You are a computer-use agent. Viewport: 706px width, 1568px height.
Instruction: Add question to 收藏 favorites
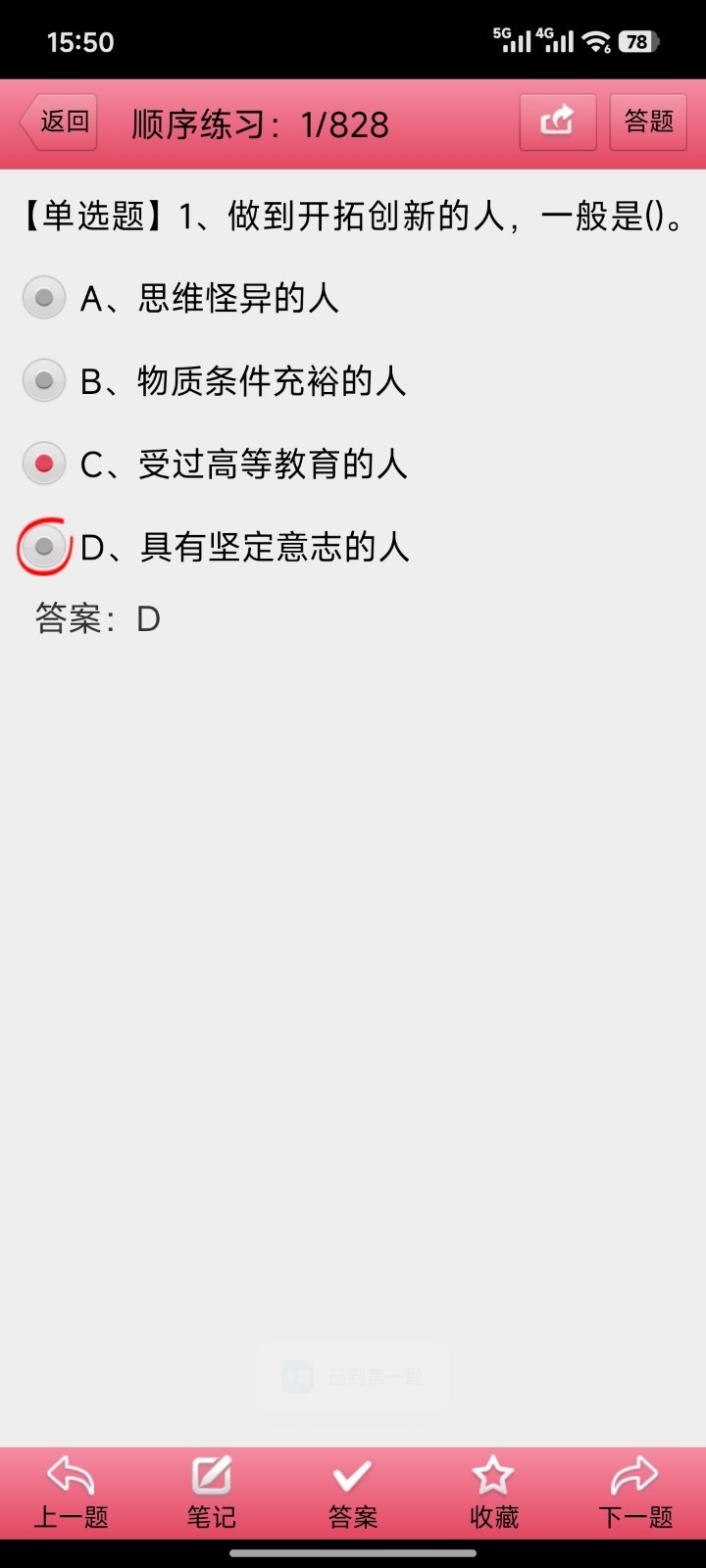(x=493, y=1493)
